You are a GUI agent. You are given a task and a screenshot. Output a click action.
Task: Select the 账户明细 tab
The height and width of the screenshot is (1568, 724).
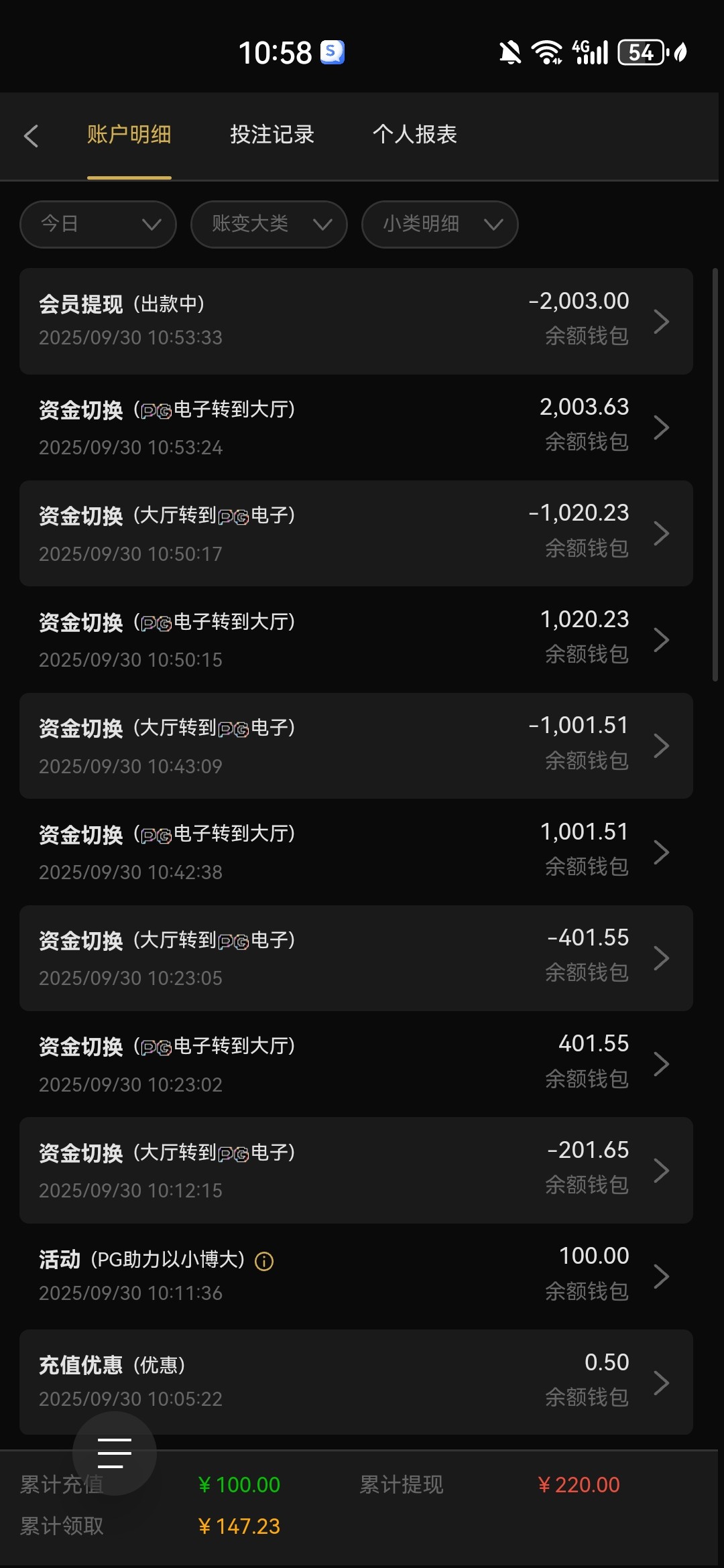pos(129,135)
